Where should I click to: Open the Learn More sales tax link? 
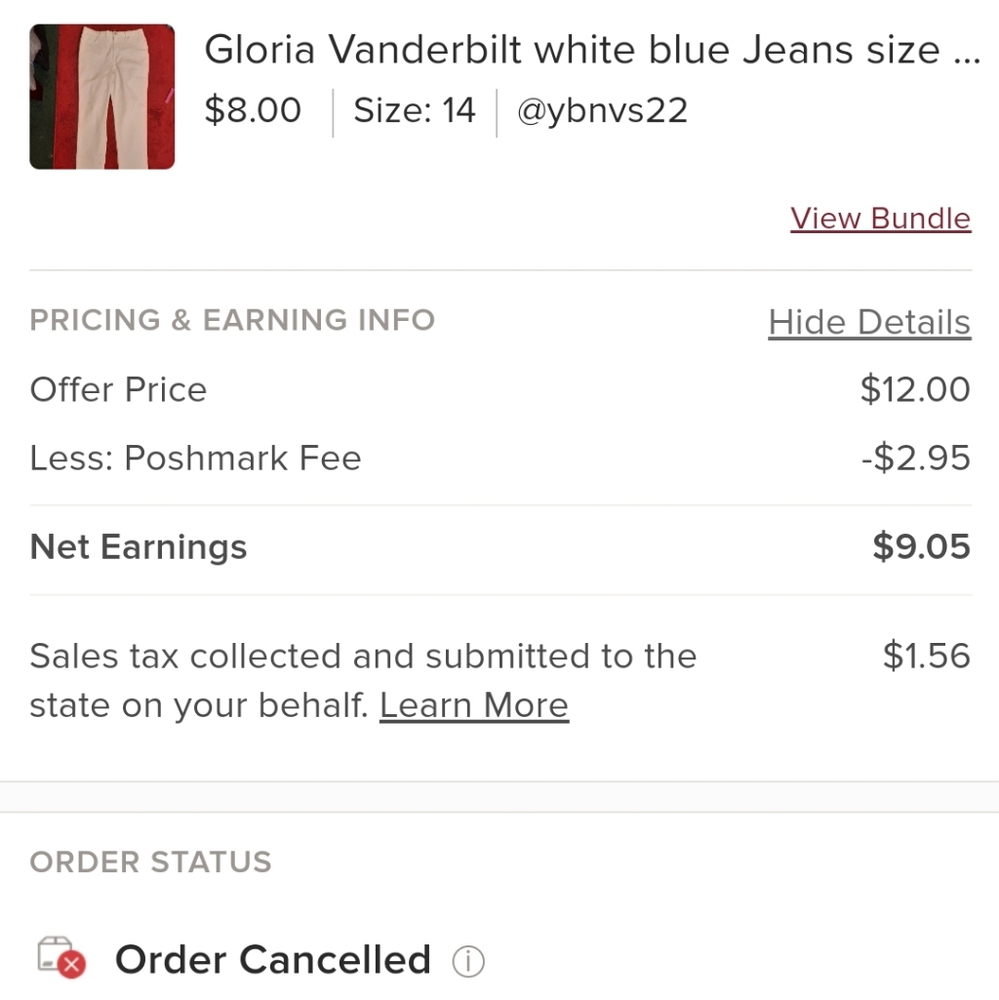coord(473,705)
